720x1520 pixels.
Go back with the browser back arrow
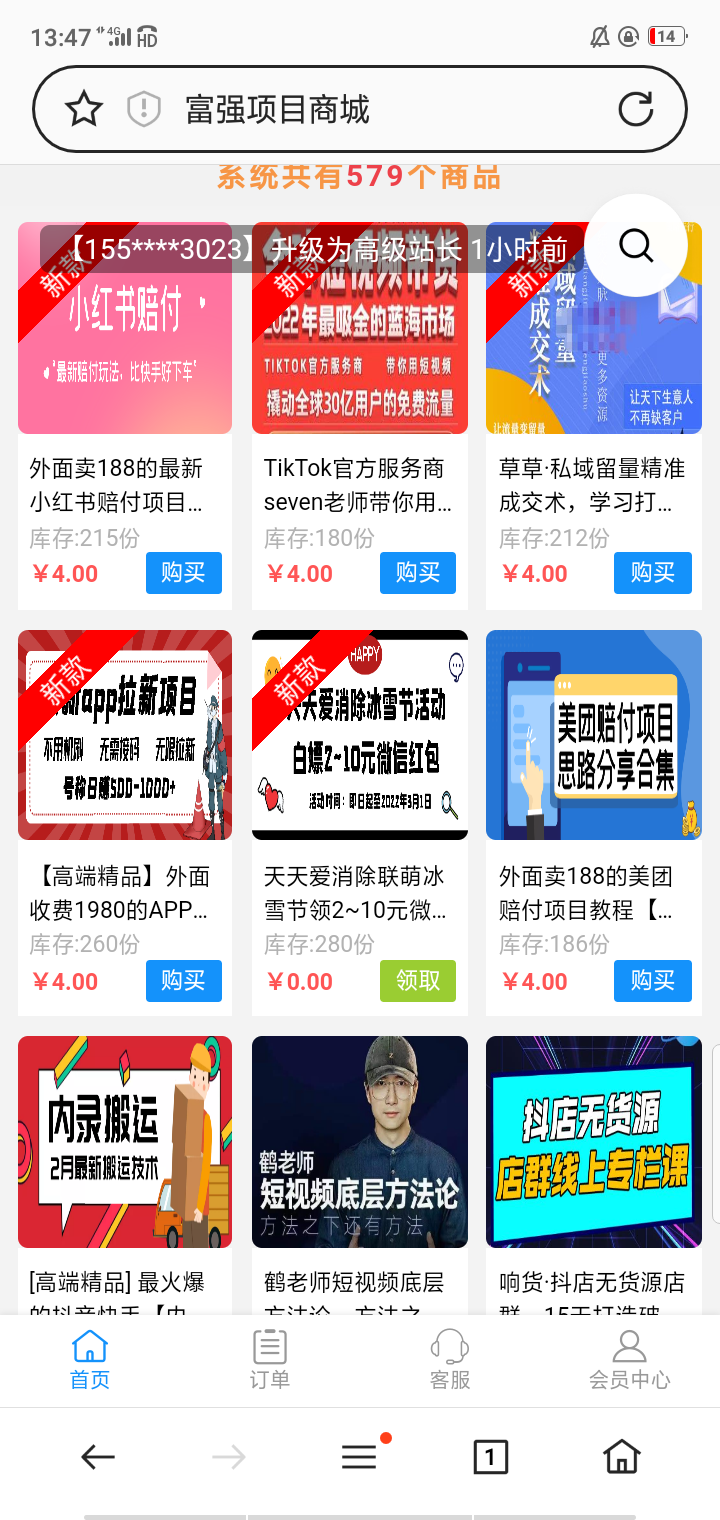[x=98, y=1457]
